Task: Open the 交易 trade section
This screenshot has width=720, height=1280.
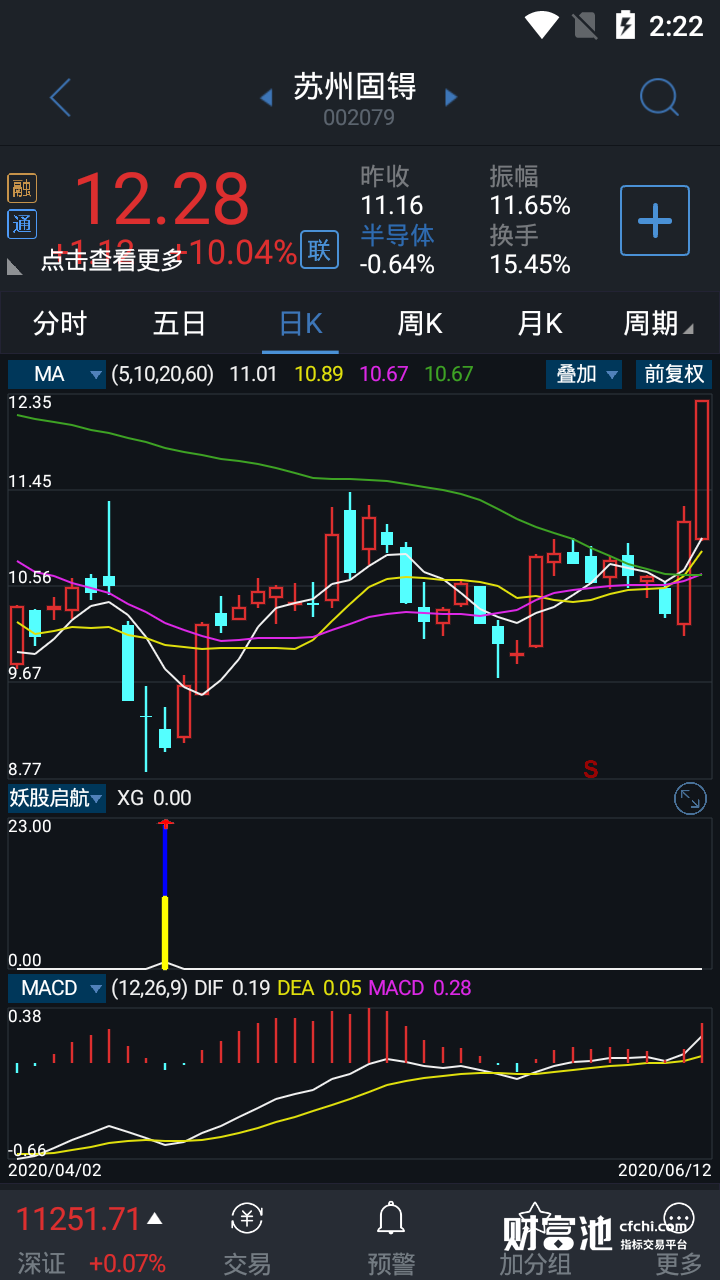Action: [247, 1238]
